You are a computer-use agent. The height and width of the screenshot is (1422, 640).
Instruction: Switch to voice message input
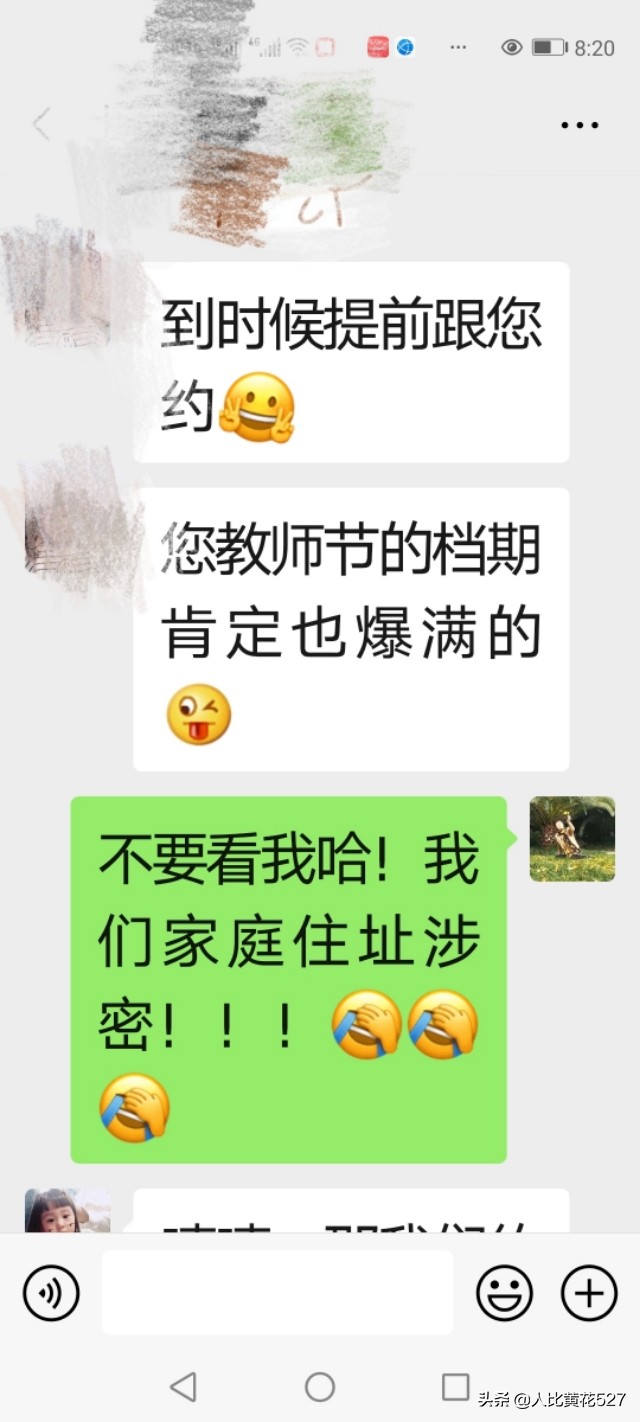pyautogui.click(x=51, y=1293)
